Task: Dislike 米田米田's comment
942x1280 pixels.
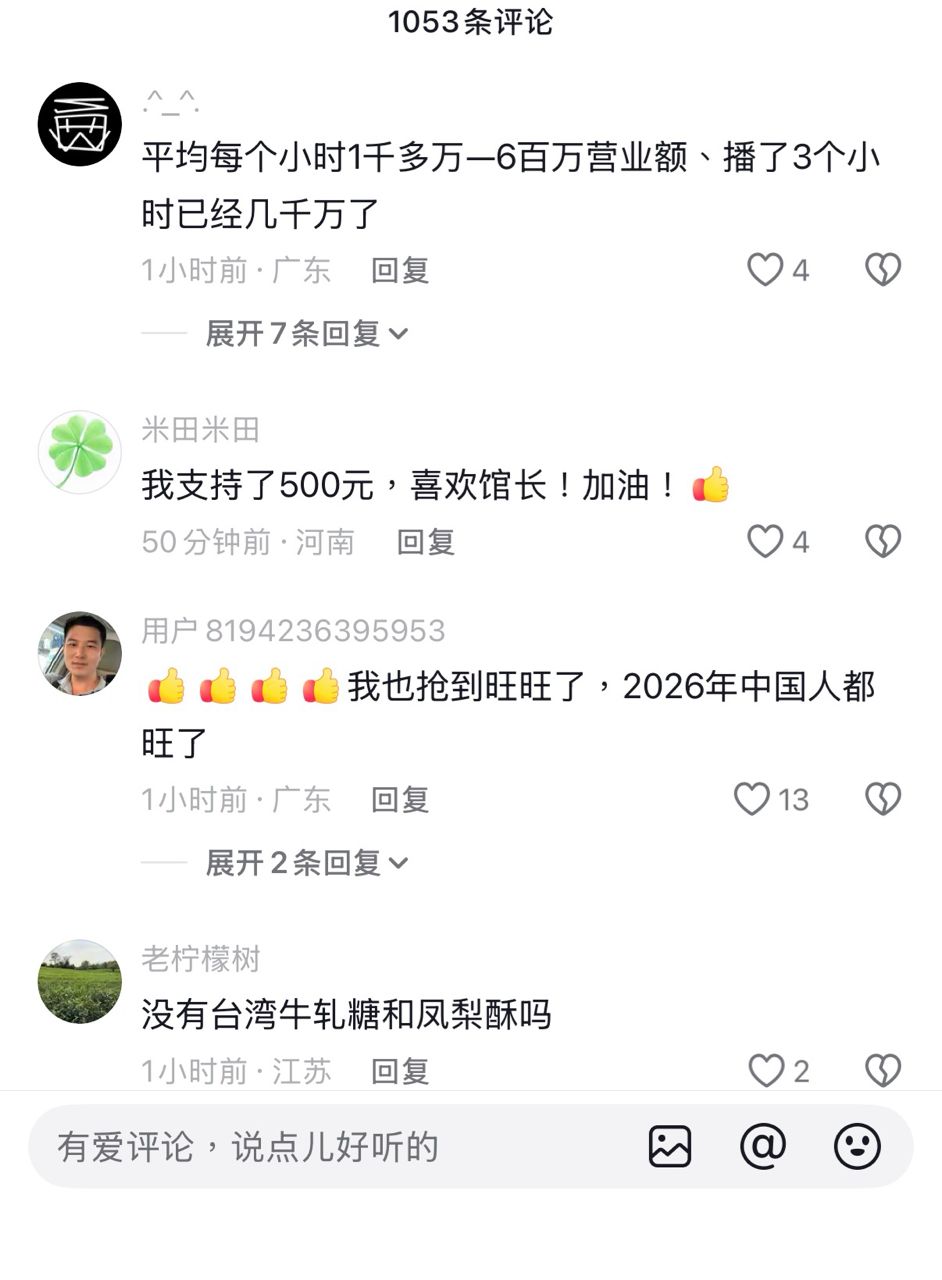Action: click(x=882, y=542)
